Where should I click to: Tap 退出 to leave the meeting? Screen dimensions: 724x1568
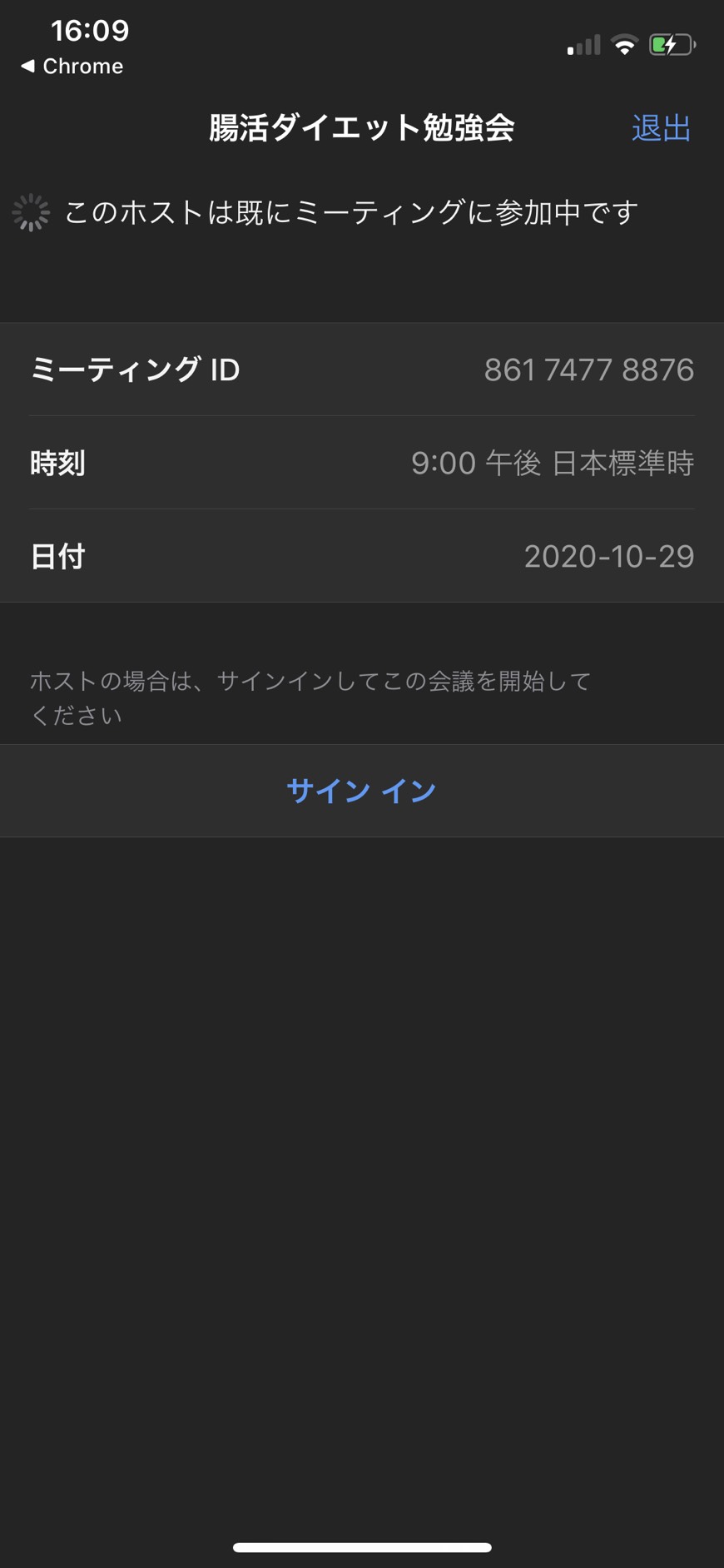point(661,128)
